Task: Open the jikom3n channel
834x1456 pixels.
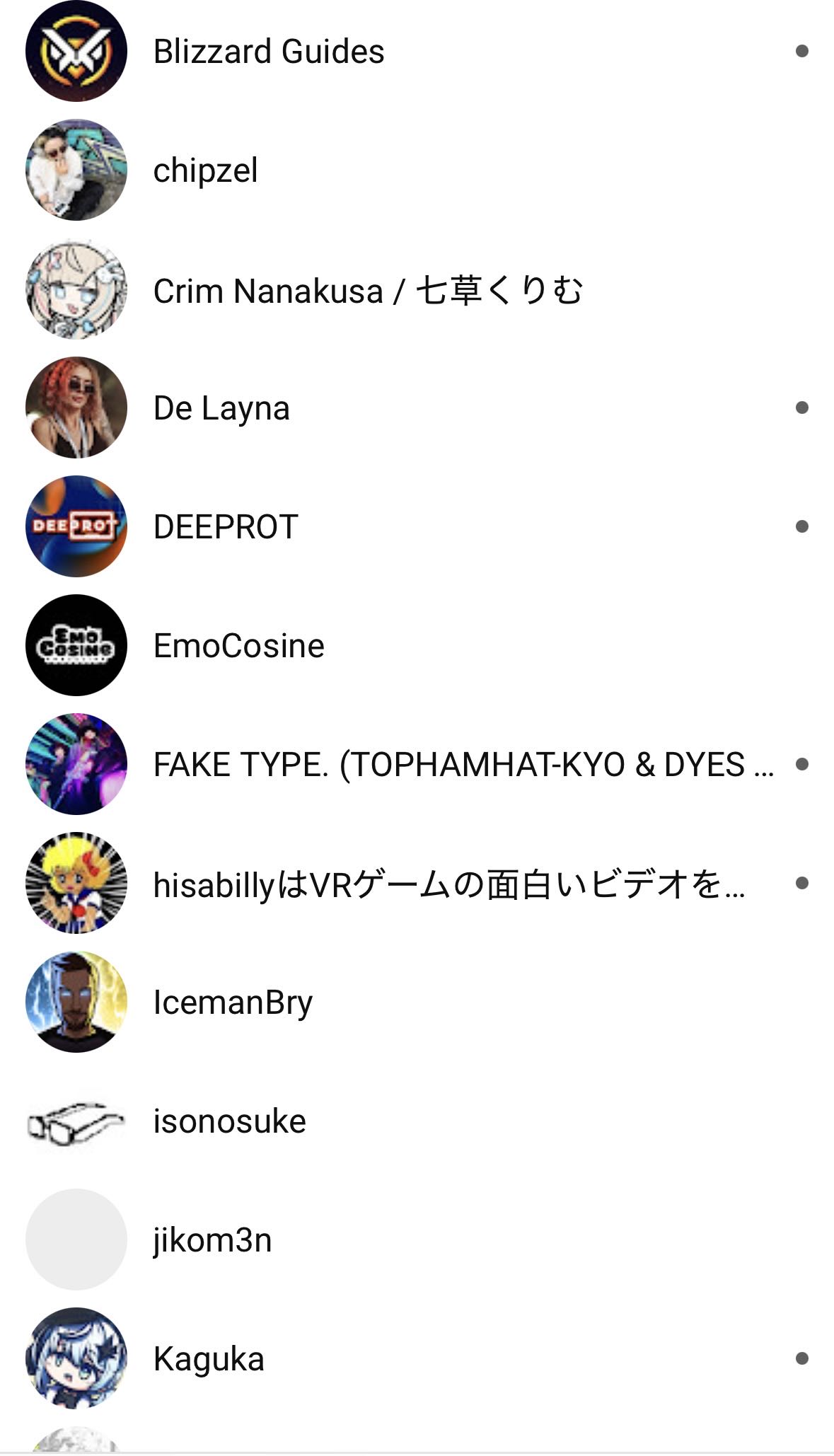Action: pyautogui.click(x=212, y=1240)
